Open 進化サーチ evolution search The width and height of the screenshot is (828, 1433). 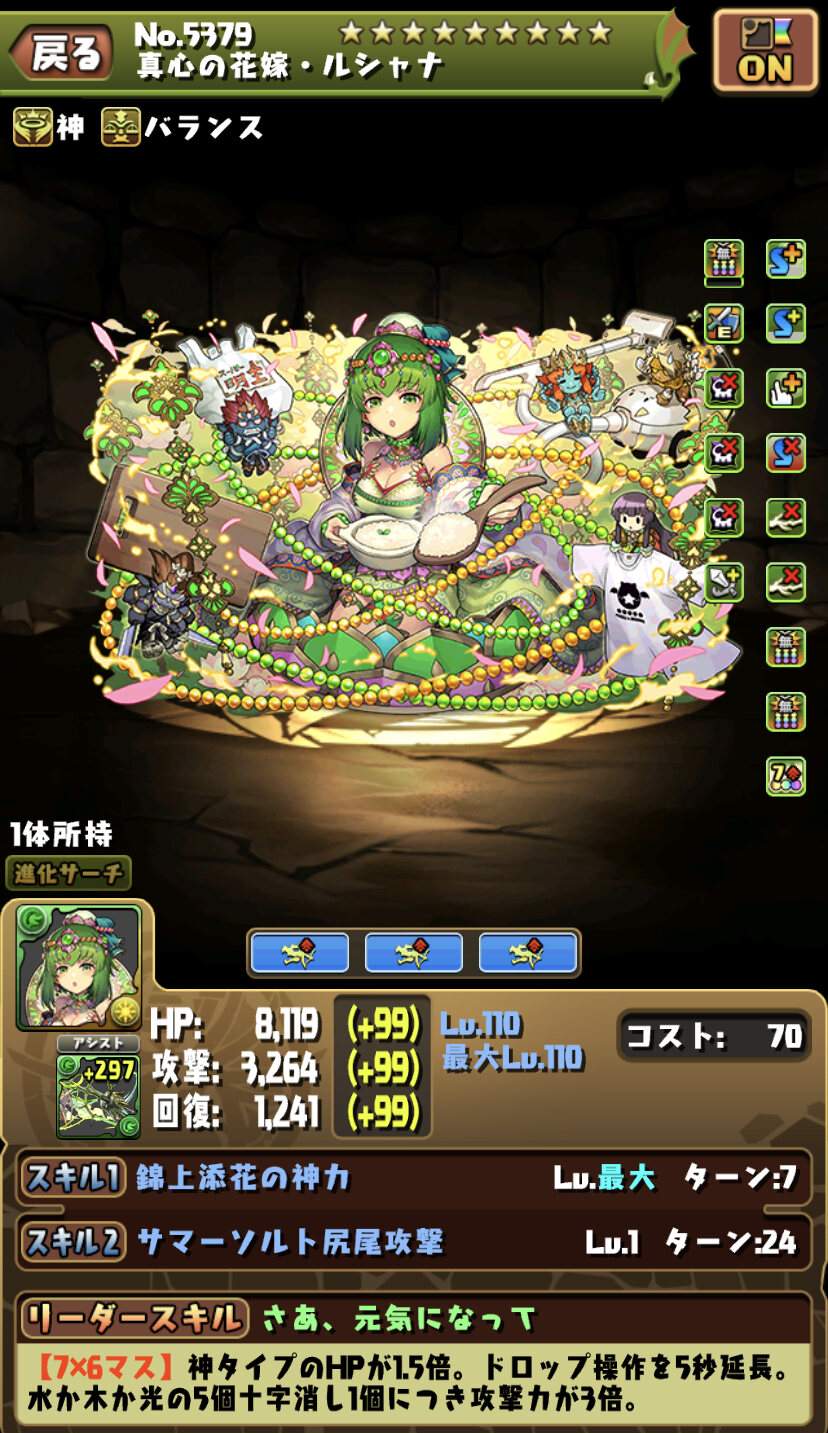[x=68, y=873]
